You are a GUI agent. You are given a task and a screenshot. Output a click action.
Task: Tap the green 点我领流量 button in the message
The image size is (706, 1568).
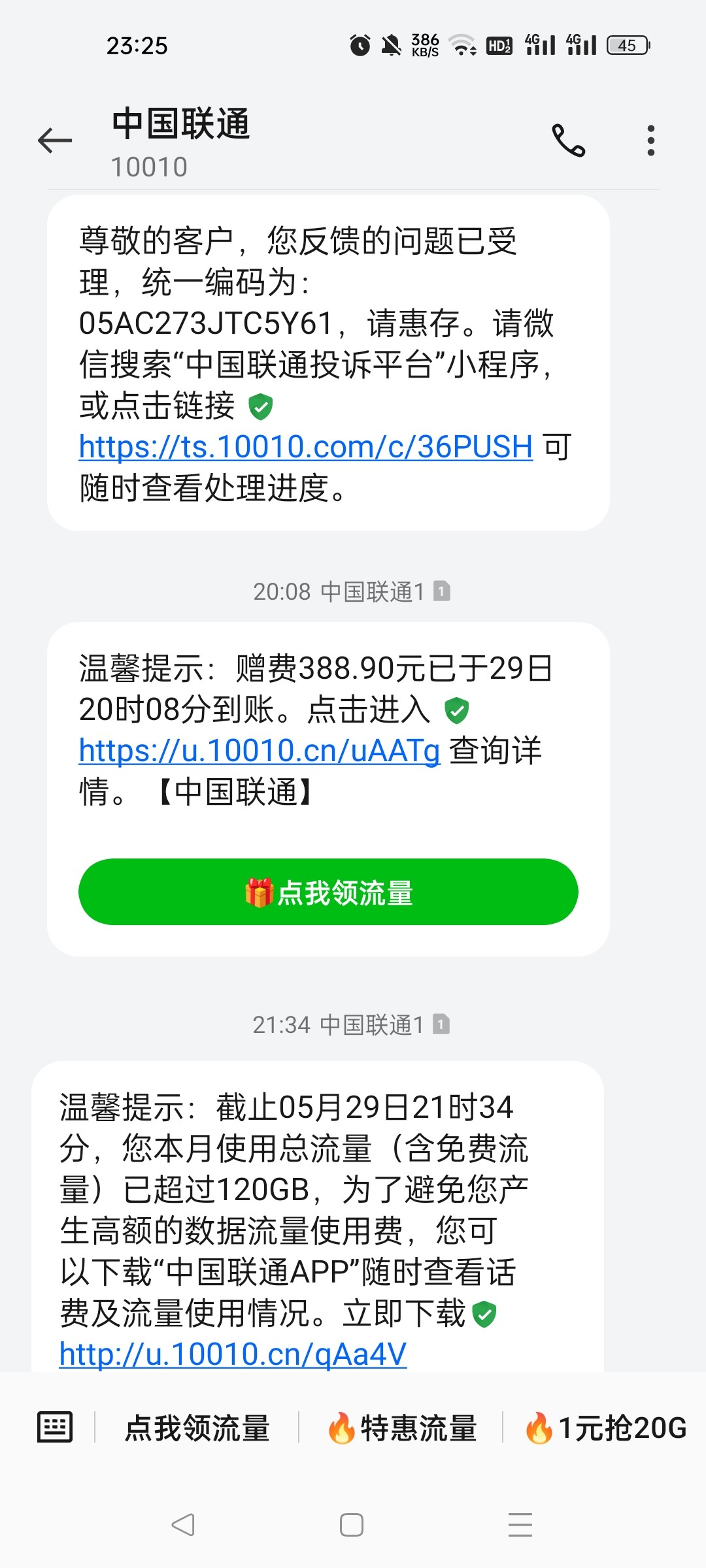pyautogui.click(x=328, y=892)
